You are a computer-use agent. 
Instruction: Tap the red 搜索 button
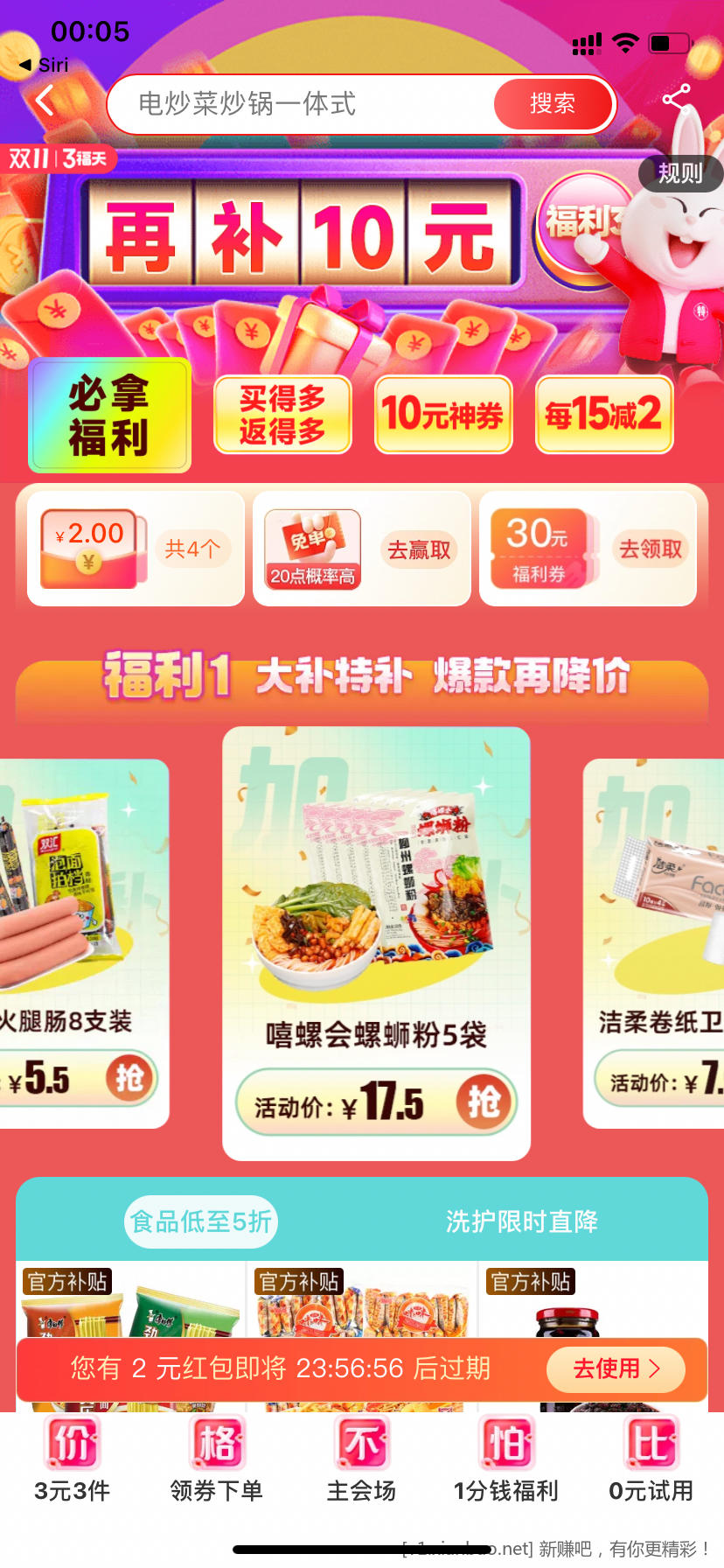click(553, 104)
